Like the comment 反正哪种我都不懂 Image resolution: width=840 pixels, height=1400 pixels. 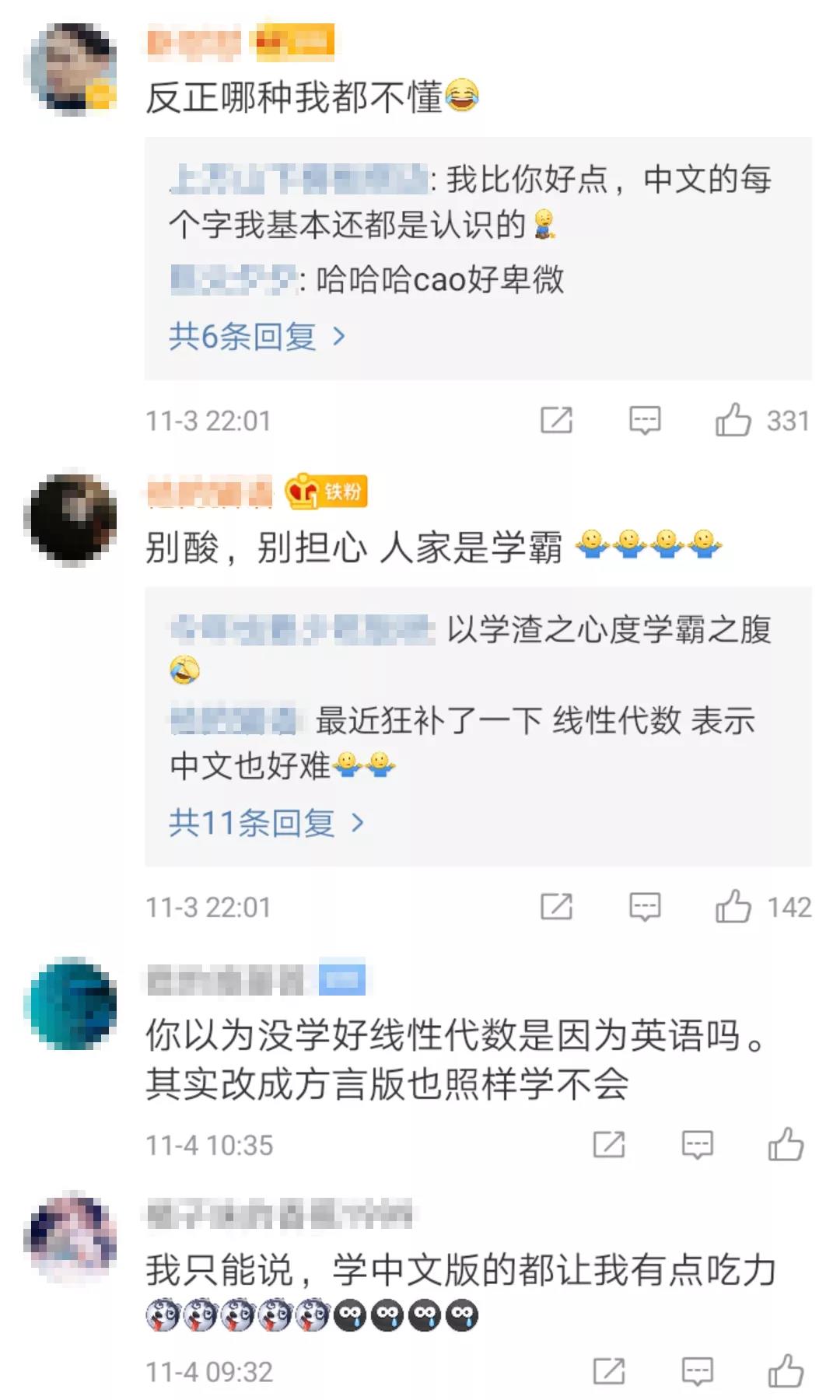(x=733, y=421)
